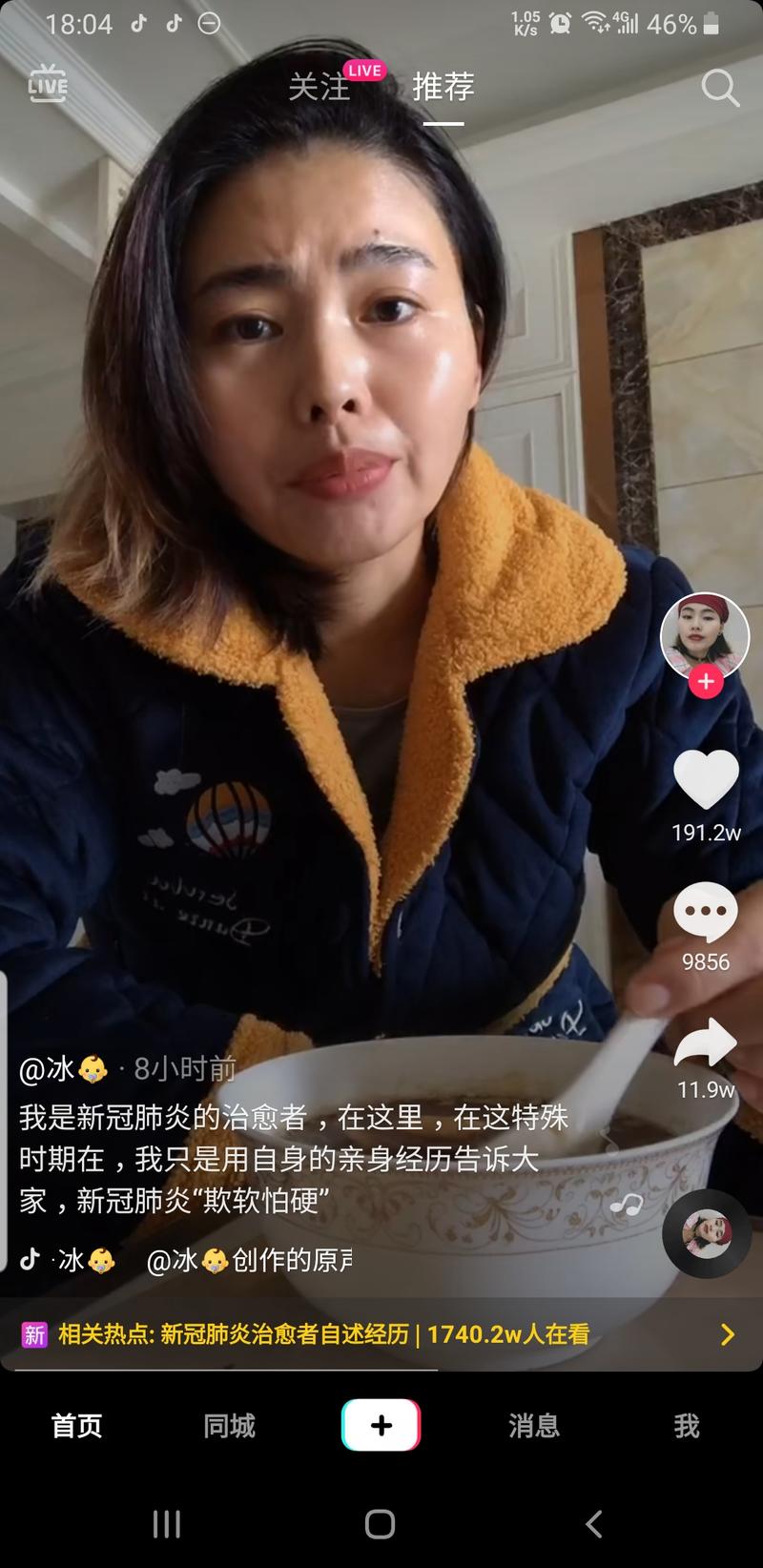This screenshot has width=763, height=1568.
Task: Open the 新冠肺炎治愈者自述经历 hot topic banner
Action: click(324, 1335)
